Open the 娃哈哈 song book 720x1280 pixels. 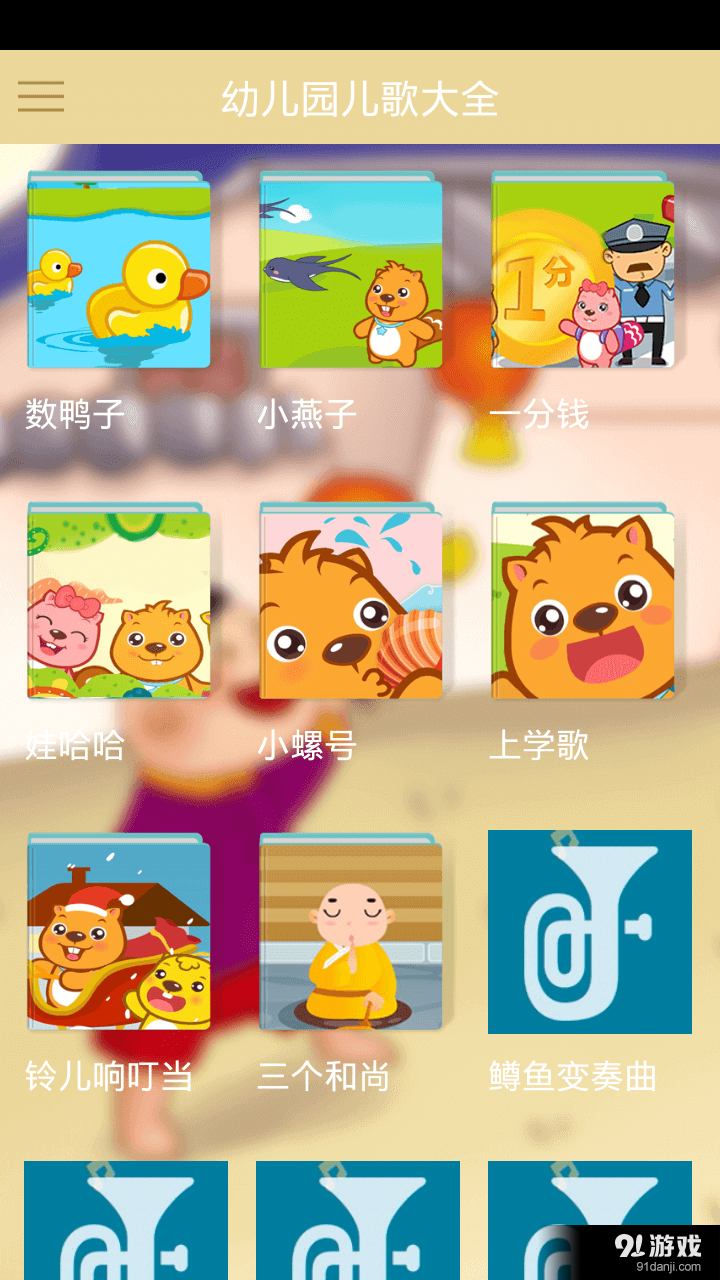[x=119, y=601]
